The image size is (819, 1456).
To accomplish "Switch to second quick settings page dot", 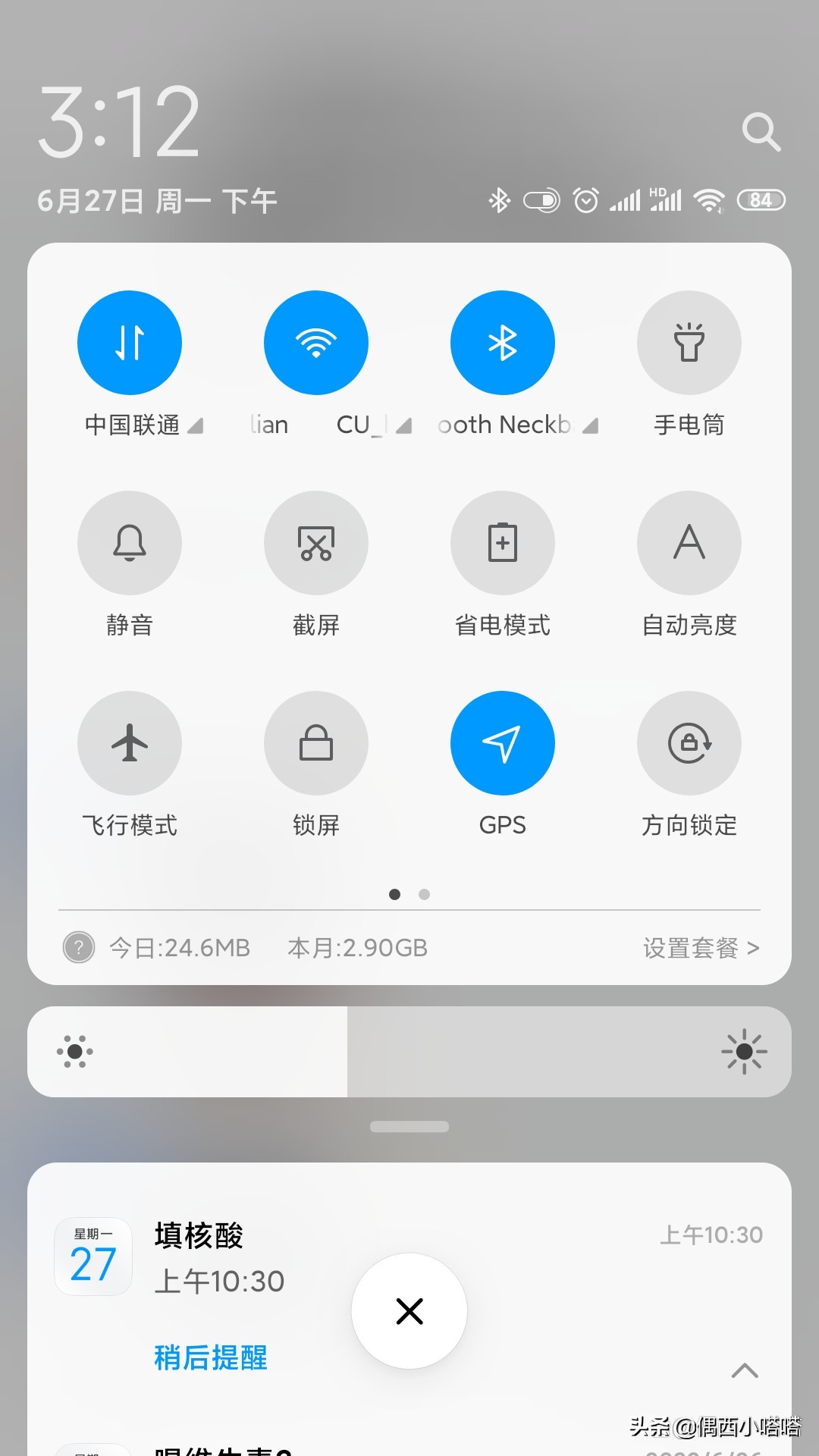I will point(424,894).
